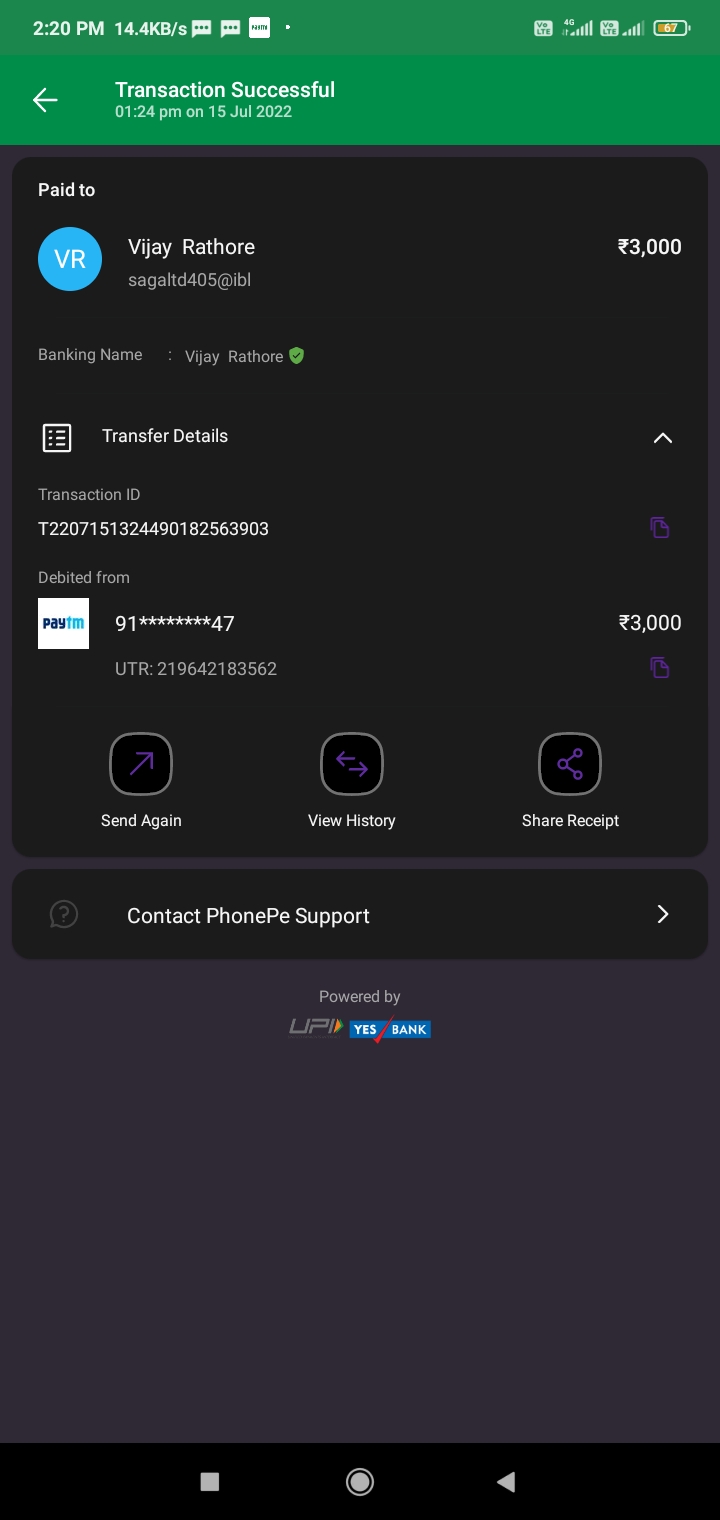Open Contact PhonePe Support
The width and height of the screenshot is (720, 1520).
360,915
